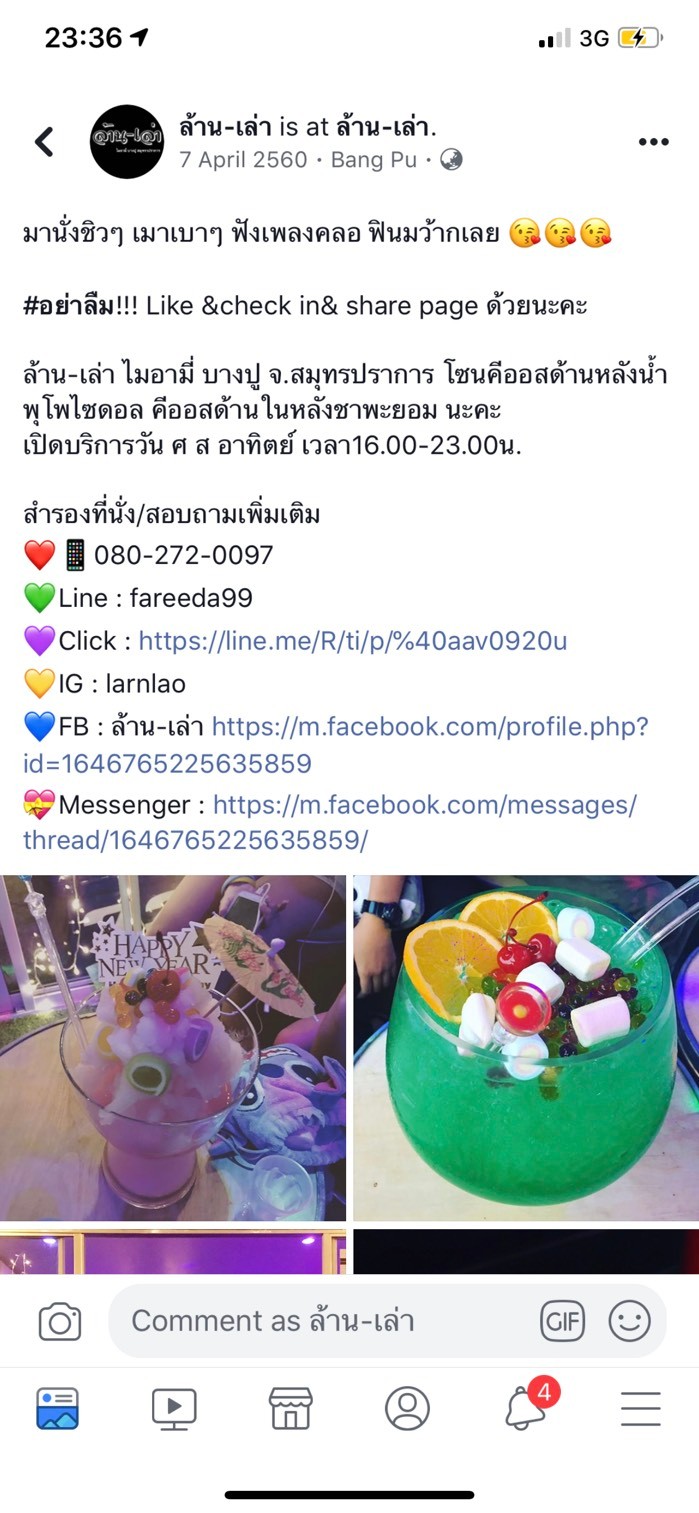Open the ล้าน-เล่า page profile picture

pos(126,142)
